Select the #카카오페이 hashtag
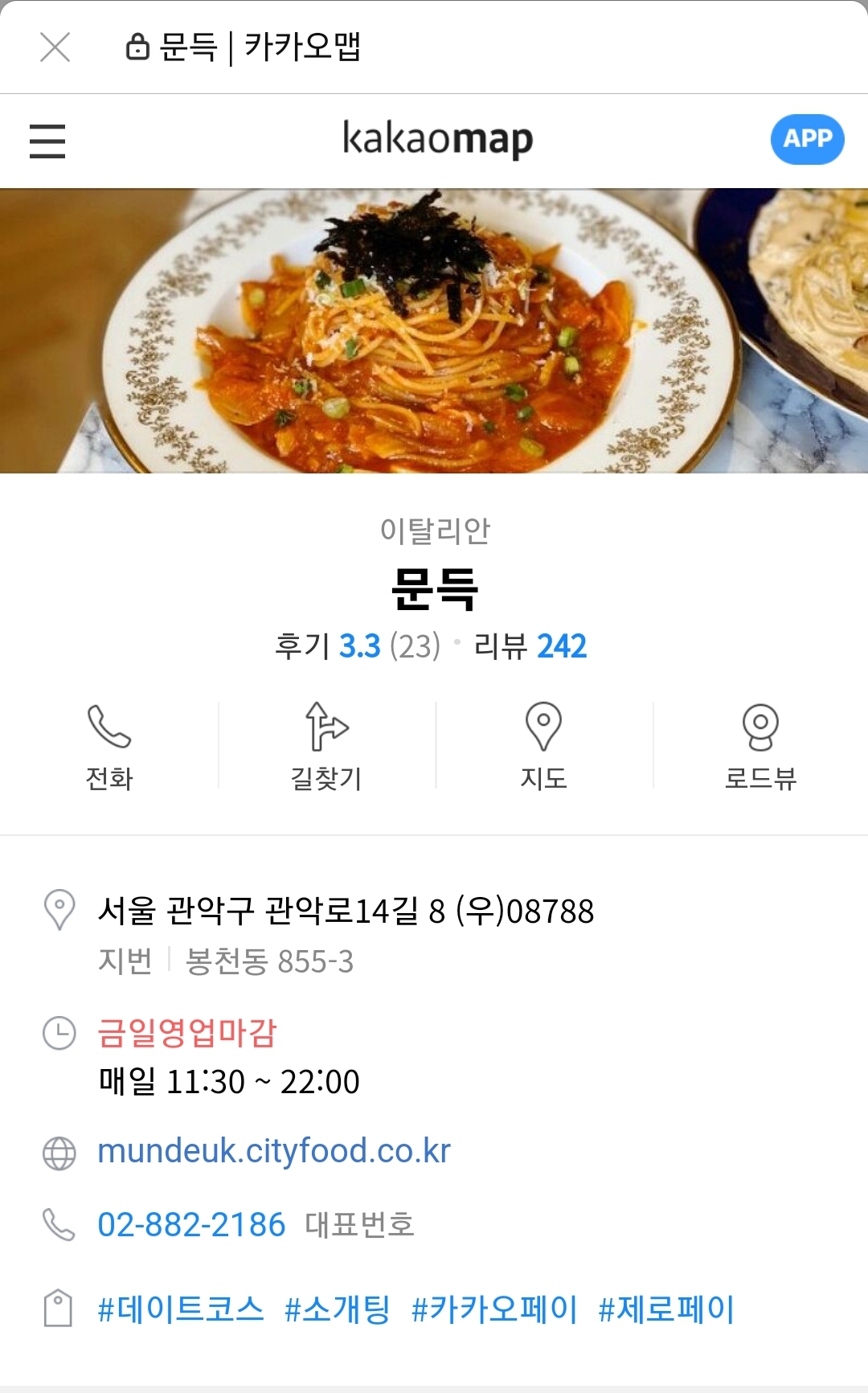Screen dimensions: 868x1393 (x=494, y=1309)
